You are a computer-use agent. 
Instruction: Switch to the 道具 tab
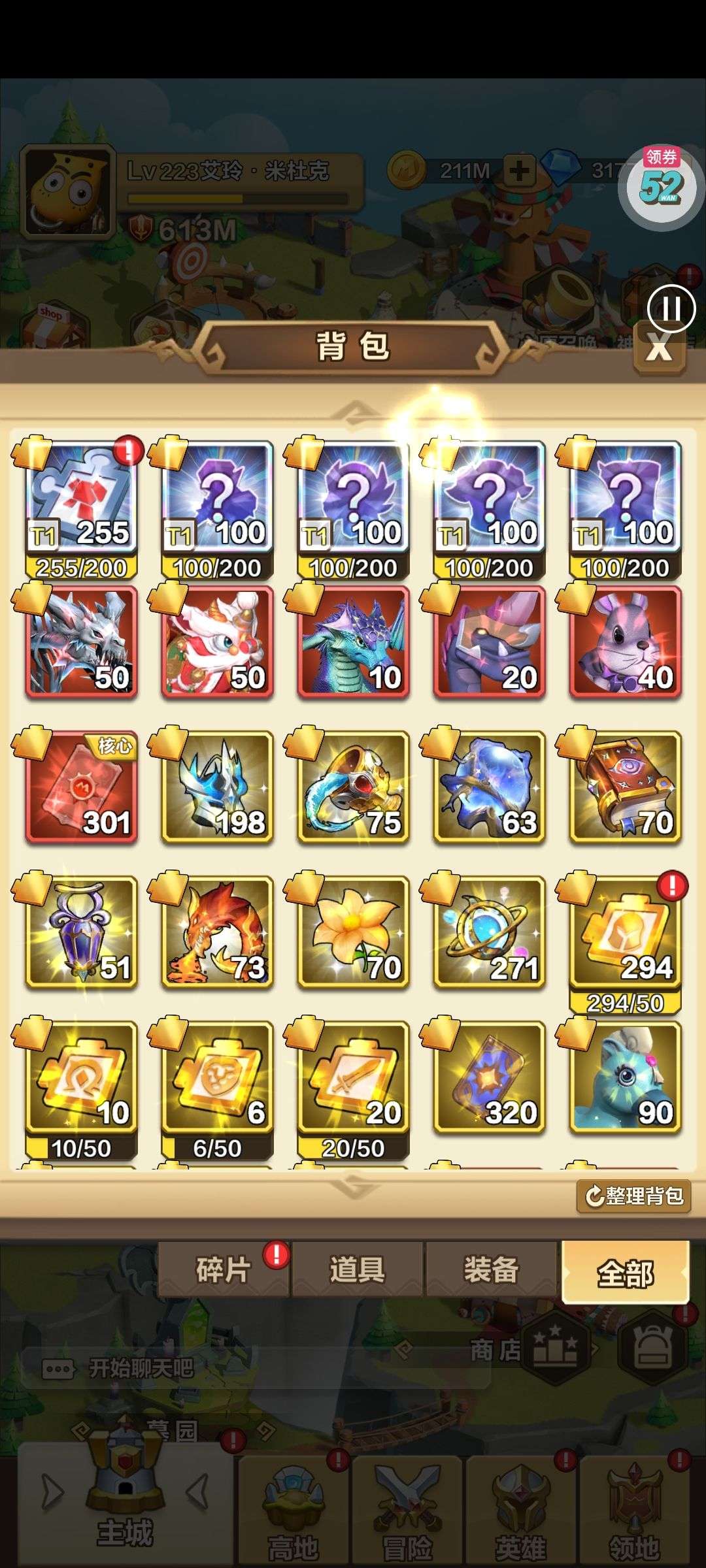(358, 1269)
